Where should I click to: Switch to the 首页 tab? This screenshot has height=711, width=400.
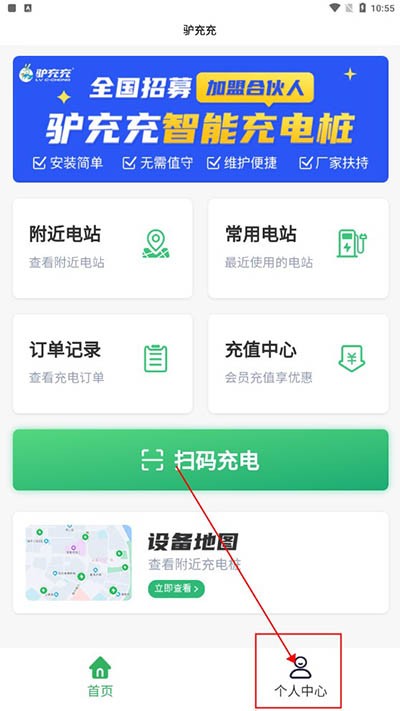click(100, 676)
